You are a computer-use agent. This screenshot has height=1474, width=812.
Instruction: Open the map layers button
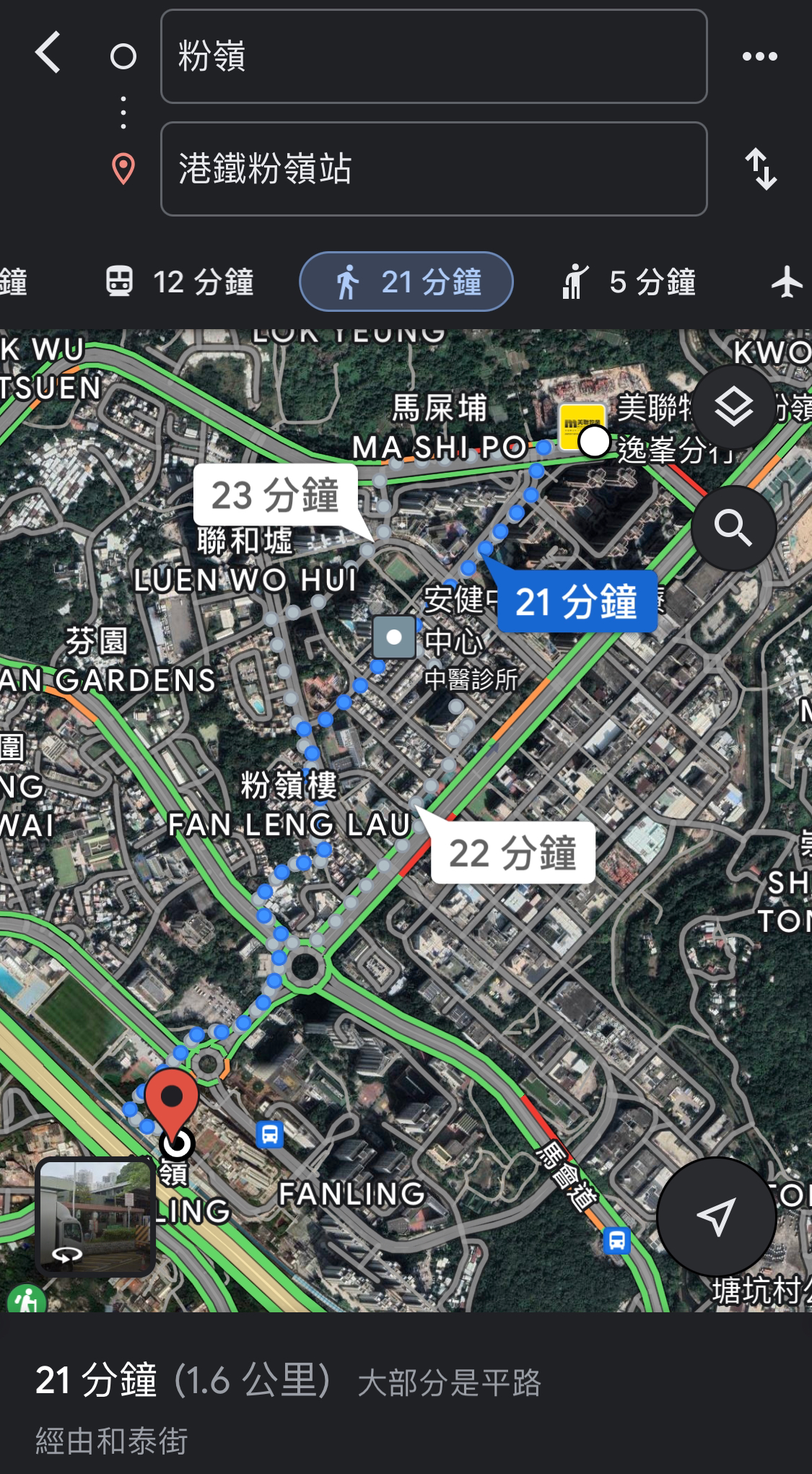coord(734,407)
